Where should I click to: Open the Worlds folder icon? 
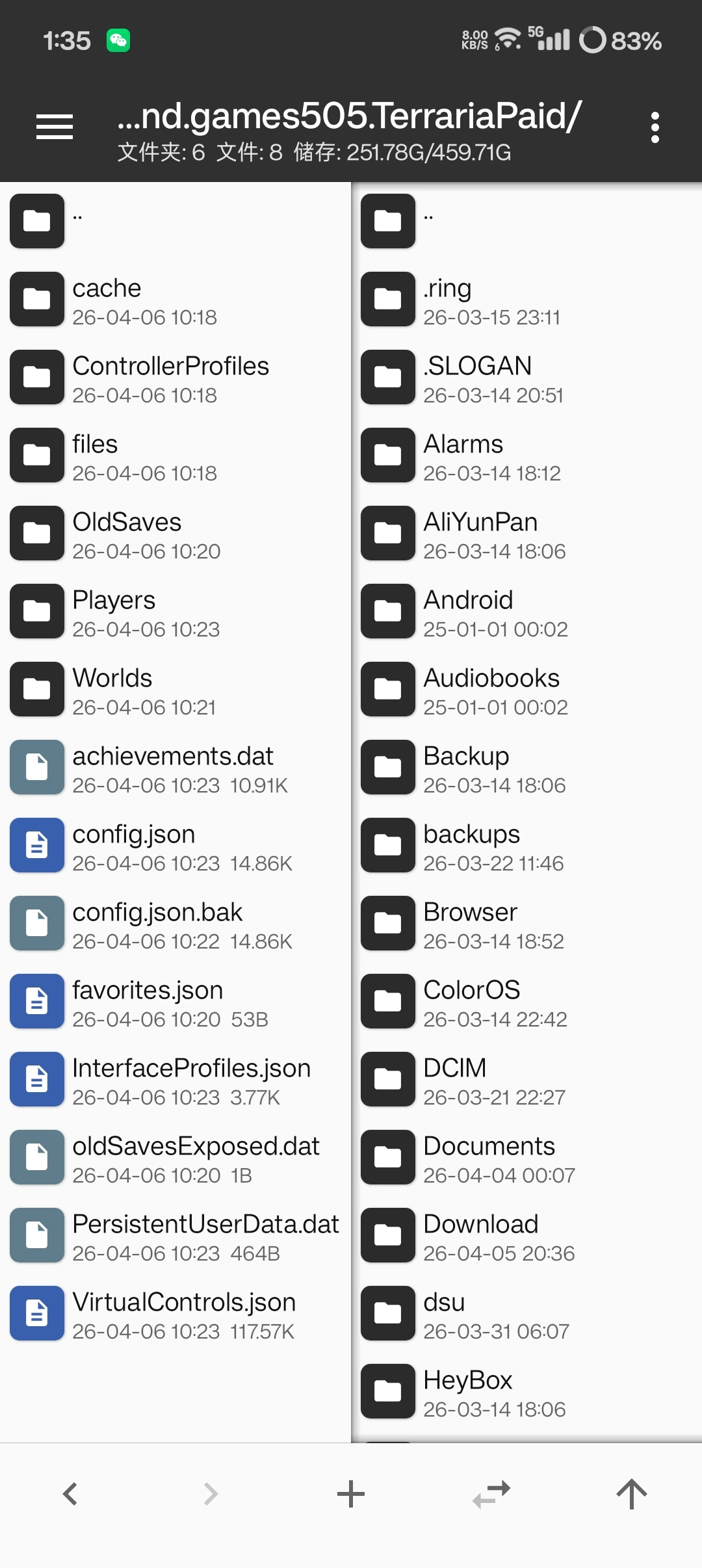[x=37, y=689]
